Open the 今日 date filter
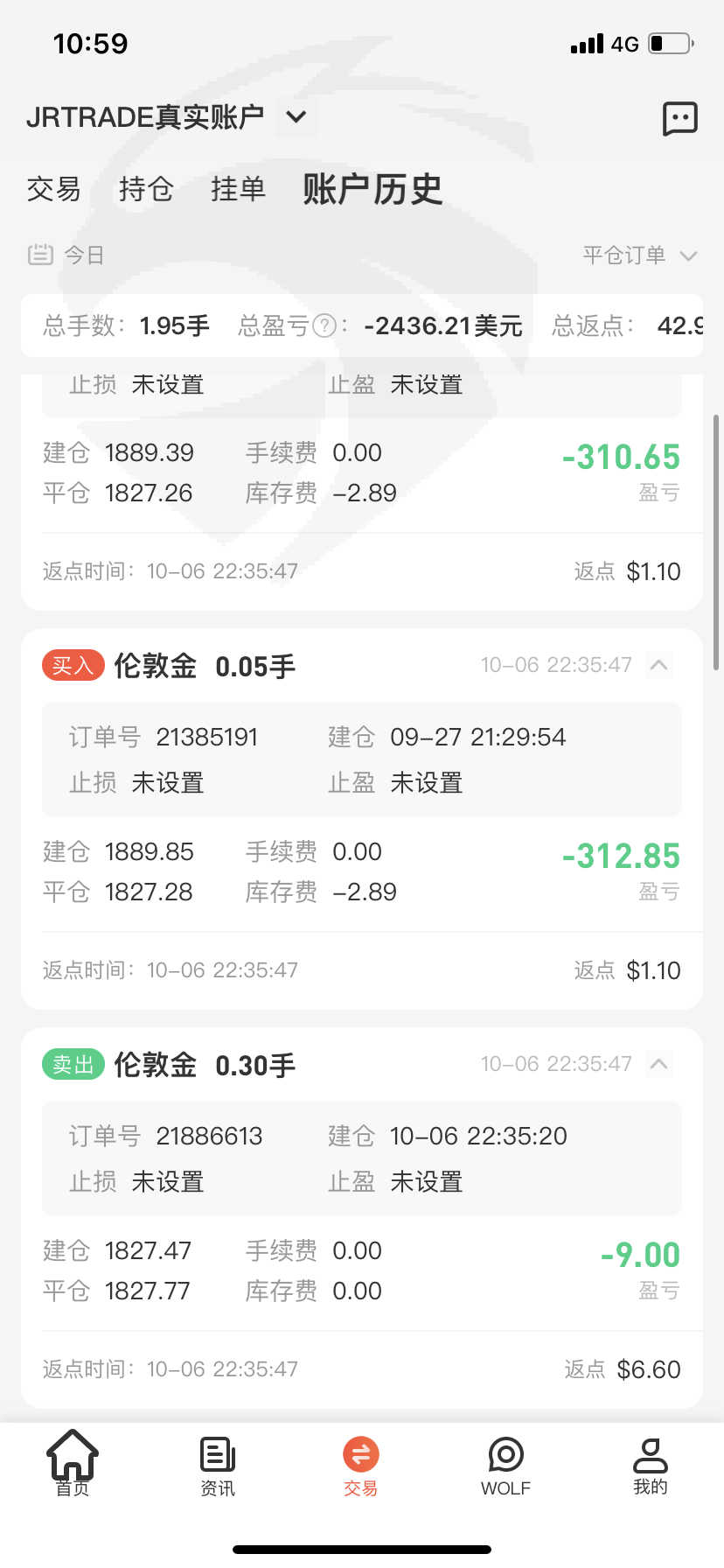Screen dimensions: 724x1568 [x=66, y=255]
